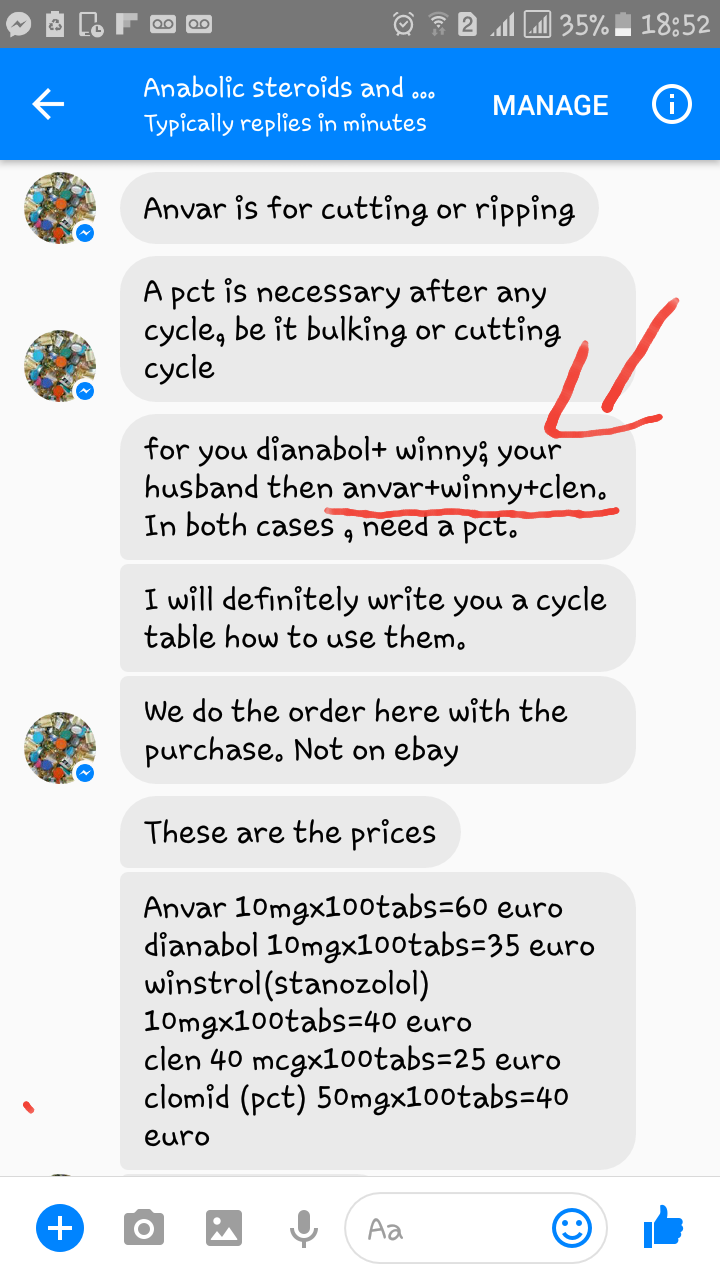Record a voice message with the microphone
This screenshot has height=1280, width=720.
pos(303,1228)
